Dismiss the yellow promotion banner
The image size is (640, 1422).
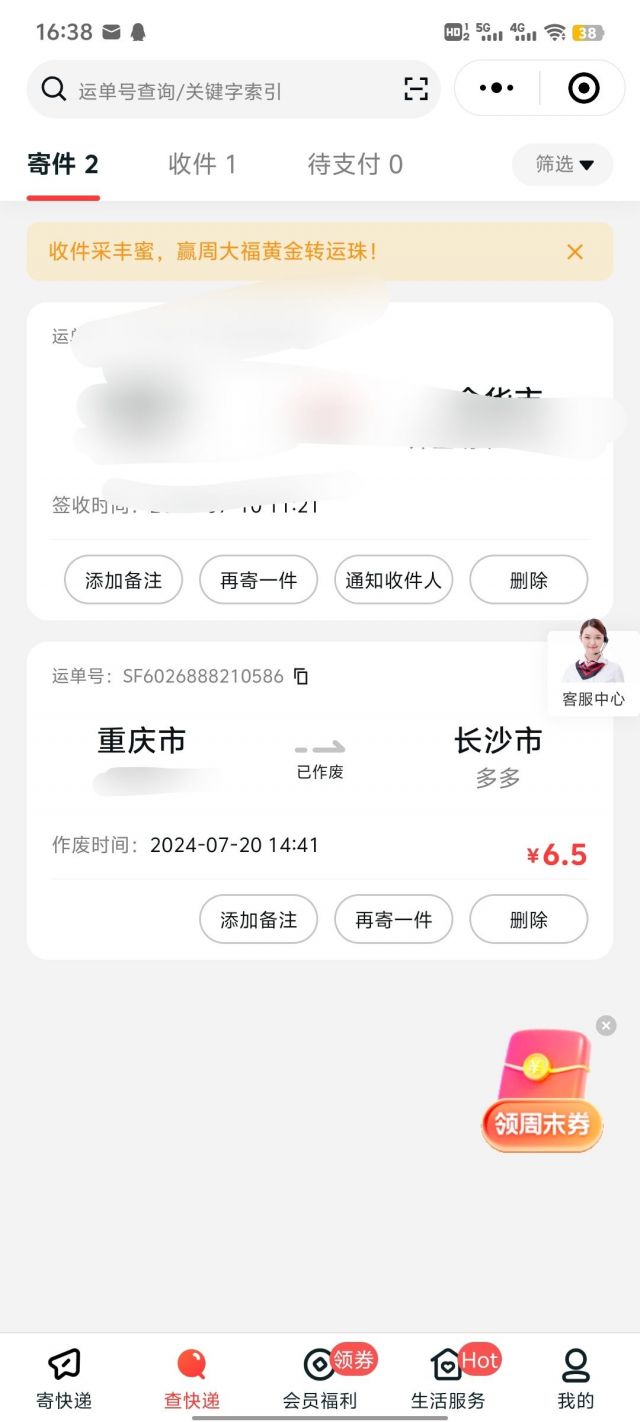click(x=575, y=252)
